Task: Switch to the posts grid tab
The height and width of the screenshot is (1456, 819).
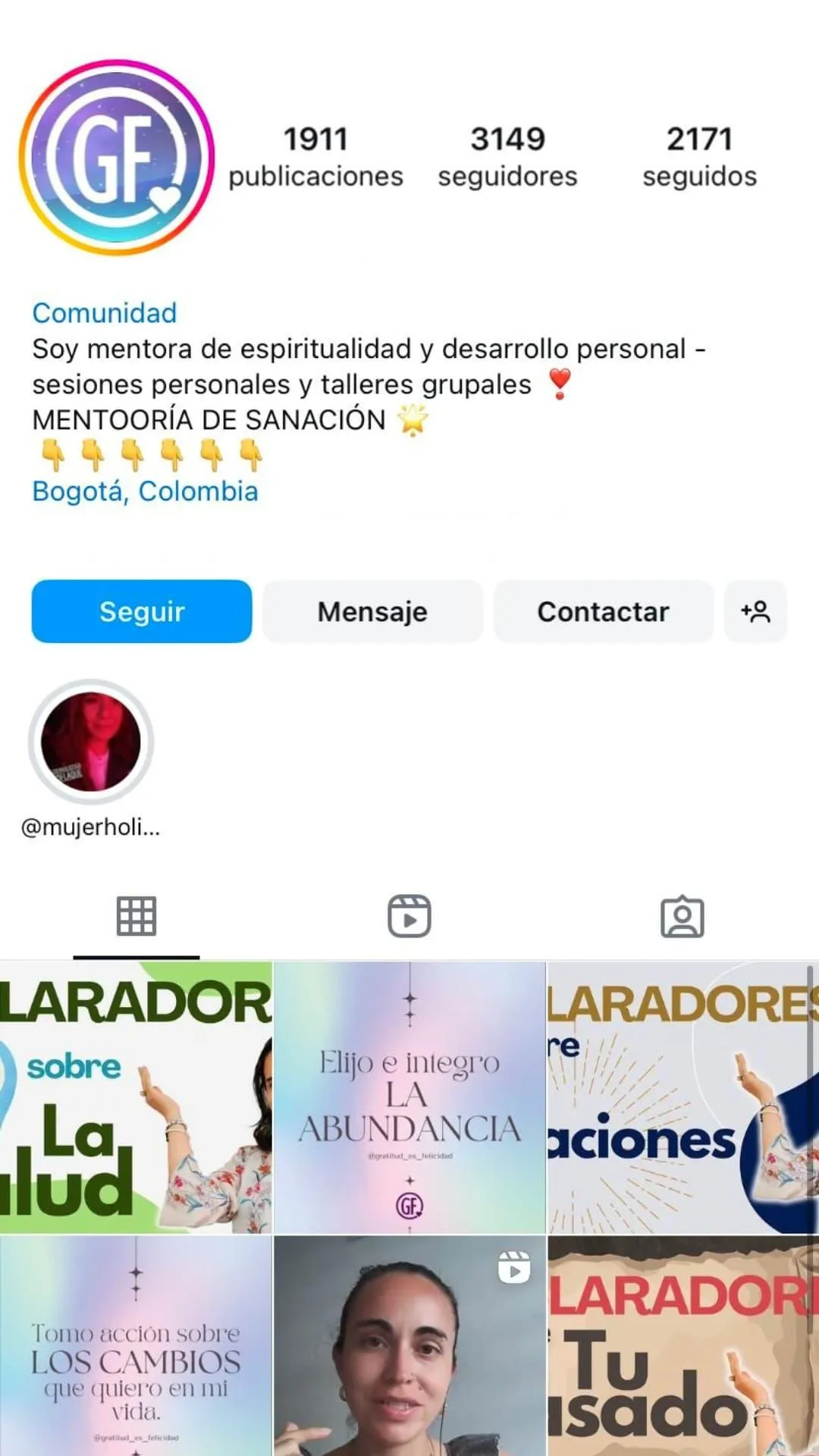Action: [136, 916]
